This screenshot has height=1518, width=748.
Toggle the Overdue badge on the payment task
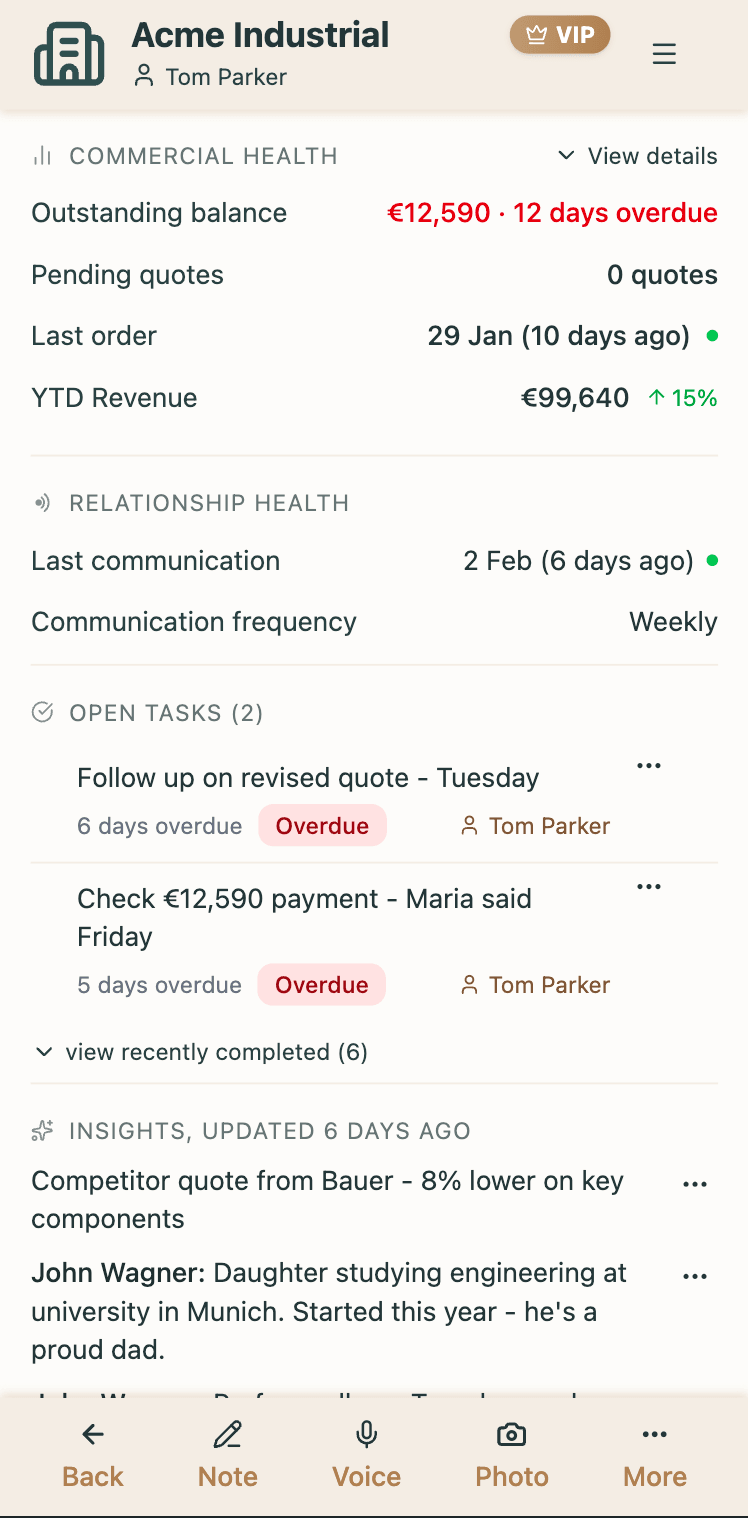321,985
